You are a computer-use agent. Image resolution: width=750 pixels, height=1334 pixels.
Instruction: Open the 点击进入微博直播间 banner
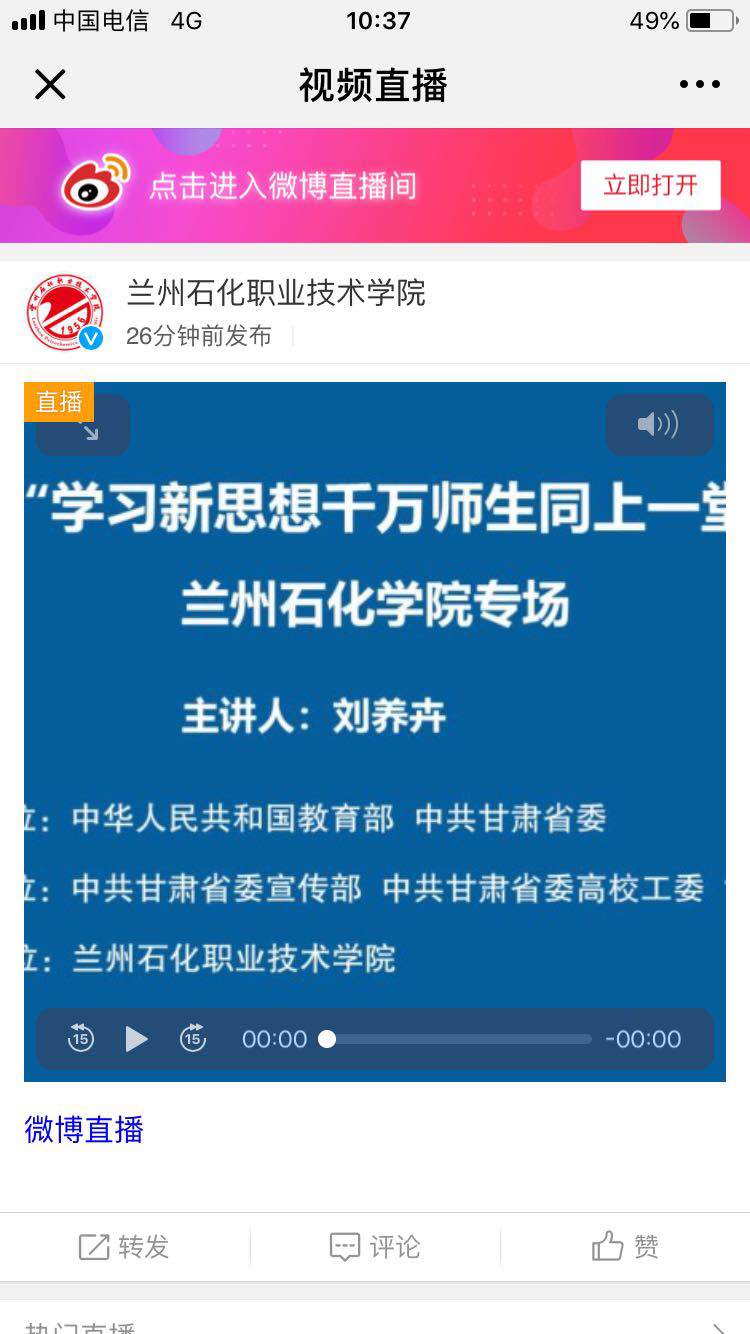pyautogui.click(x=282, y=186)
